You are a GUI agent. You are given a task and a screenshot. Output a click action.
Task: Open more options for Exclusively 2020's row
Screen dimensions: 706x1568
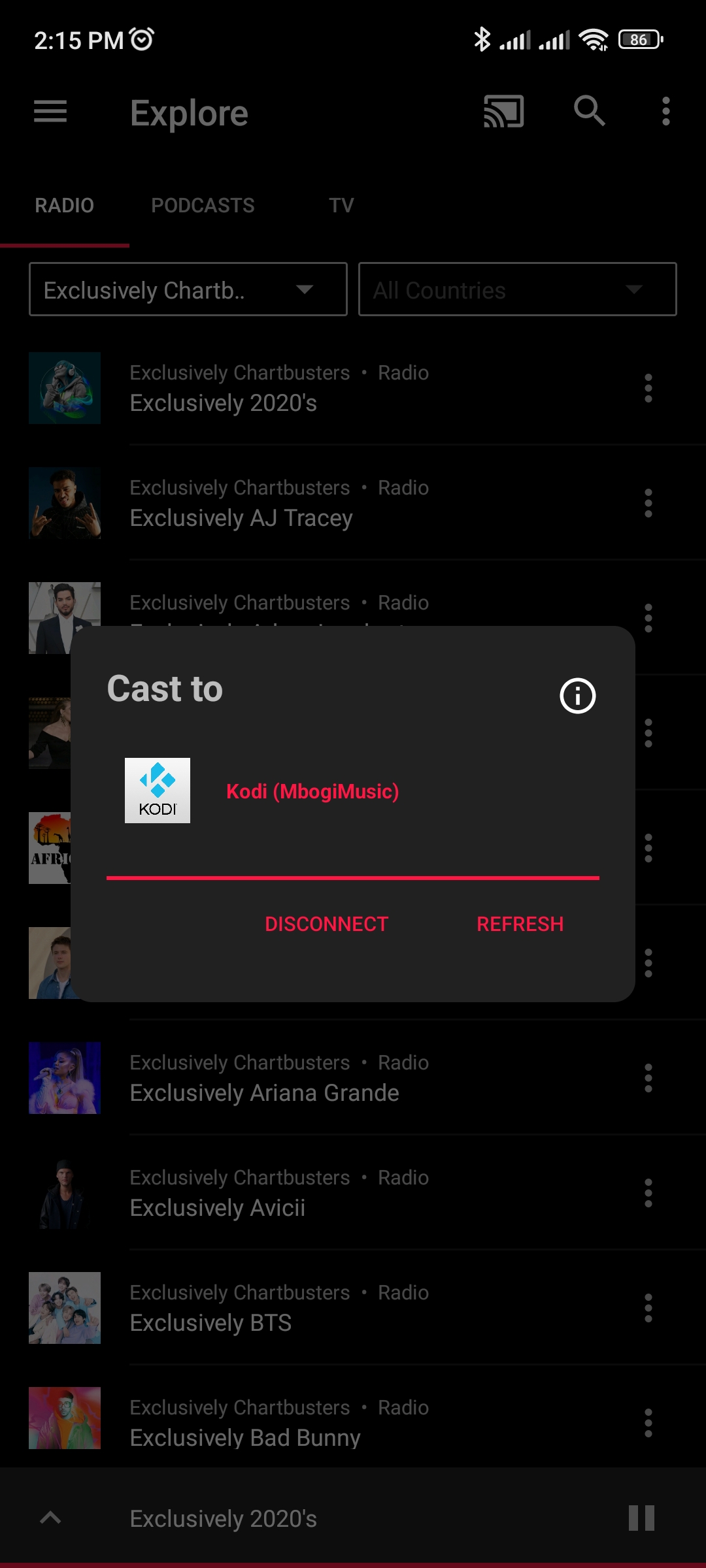click(648, 388)
